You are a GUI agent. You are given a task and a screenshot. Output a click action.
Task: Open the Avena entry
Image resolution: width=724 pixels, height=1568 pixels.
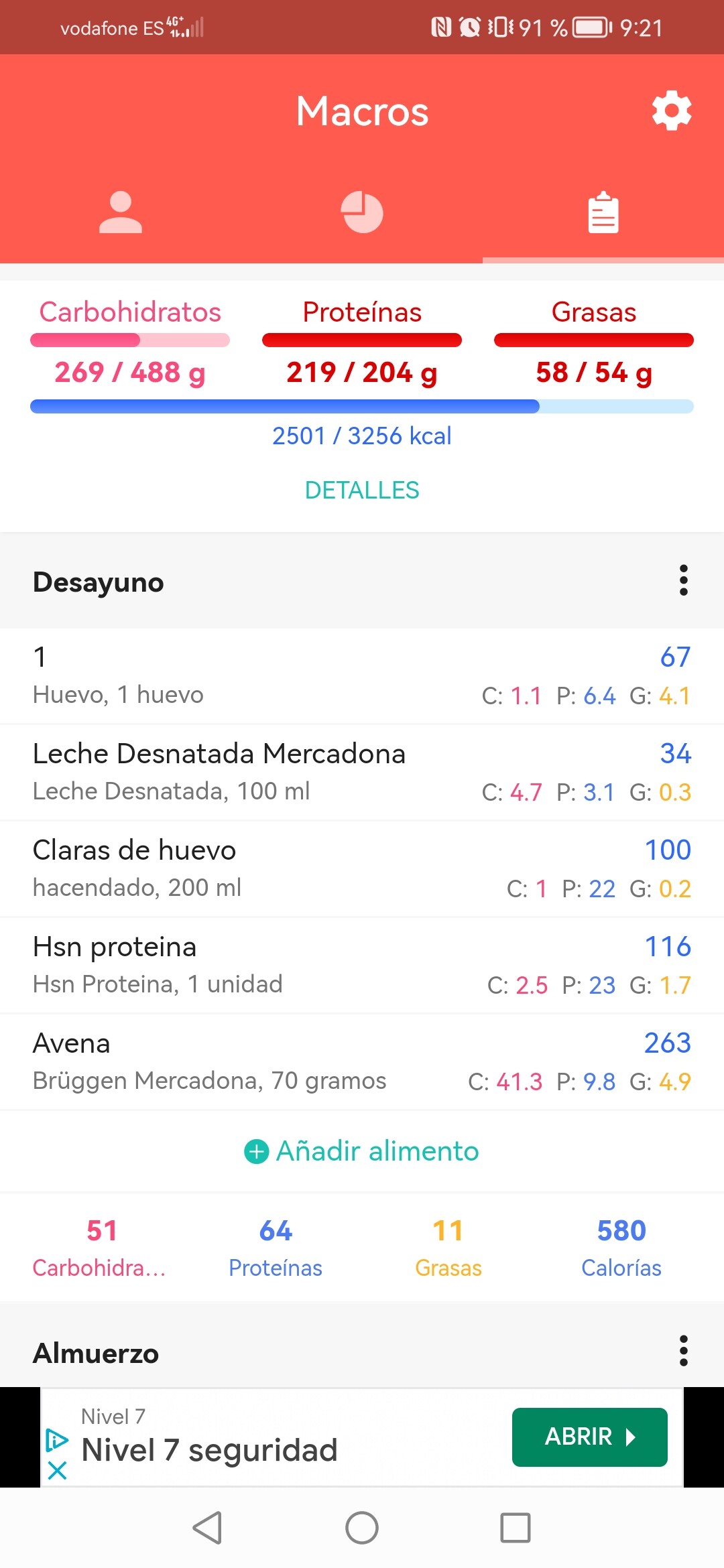(x=362, y=1061)
